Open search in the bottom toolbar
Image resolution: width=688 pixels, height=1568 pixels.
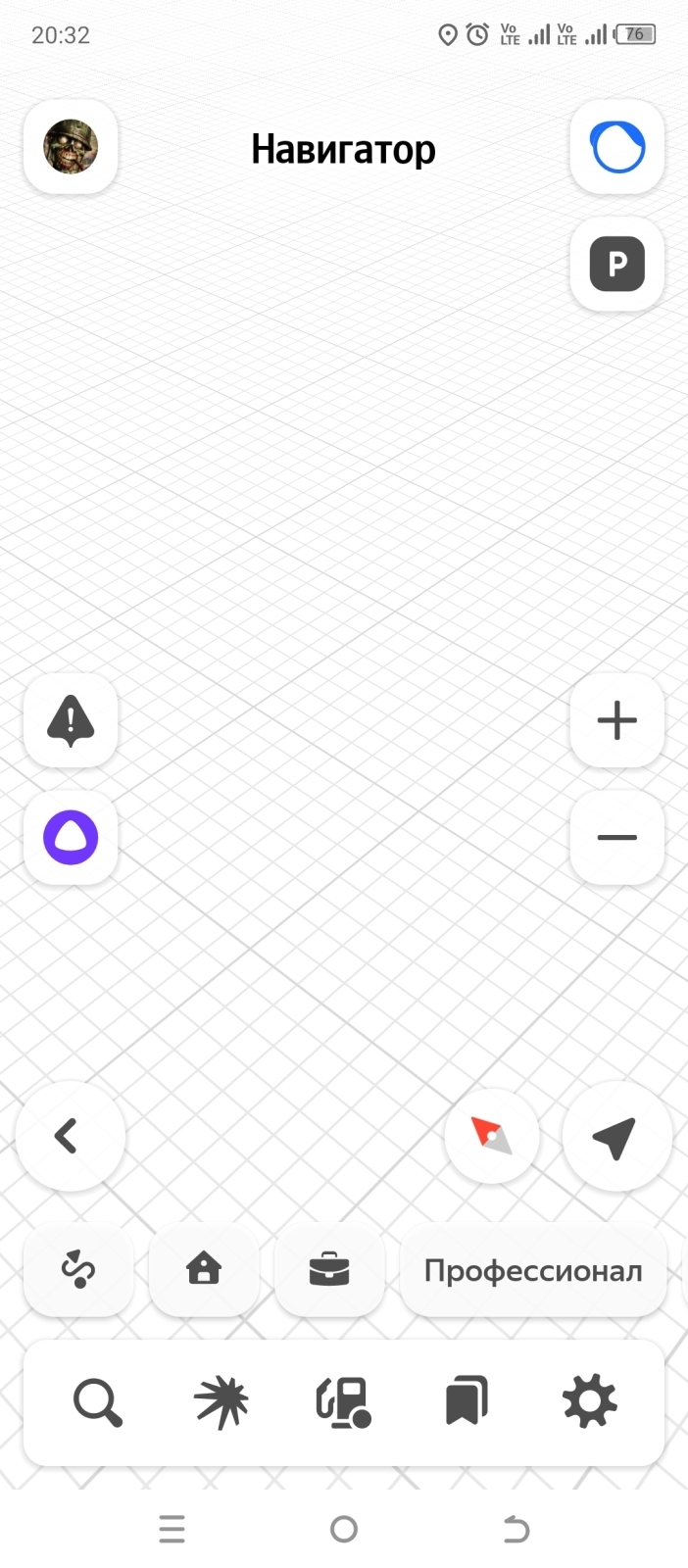tap(98, 1402)
